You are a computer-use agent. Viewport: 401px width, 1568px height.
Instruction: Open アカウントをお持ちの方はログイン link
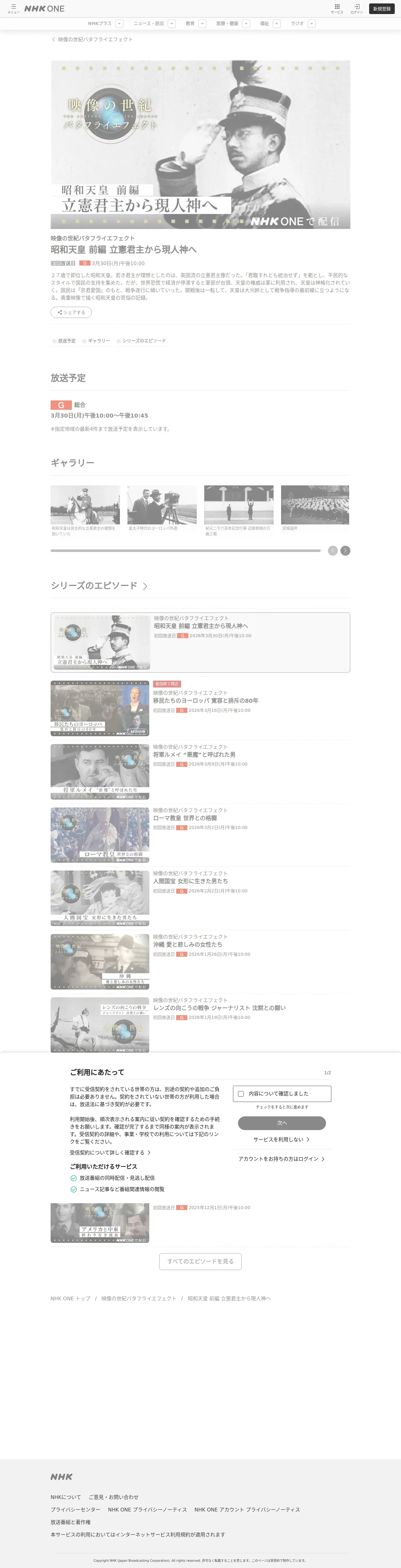[282, 1159]
